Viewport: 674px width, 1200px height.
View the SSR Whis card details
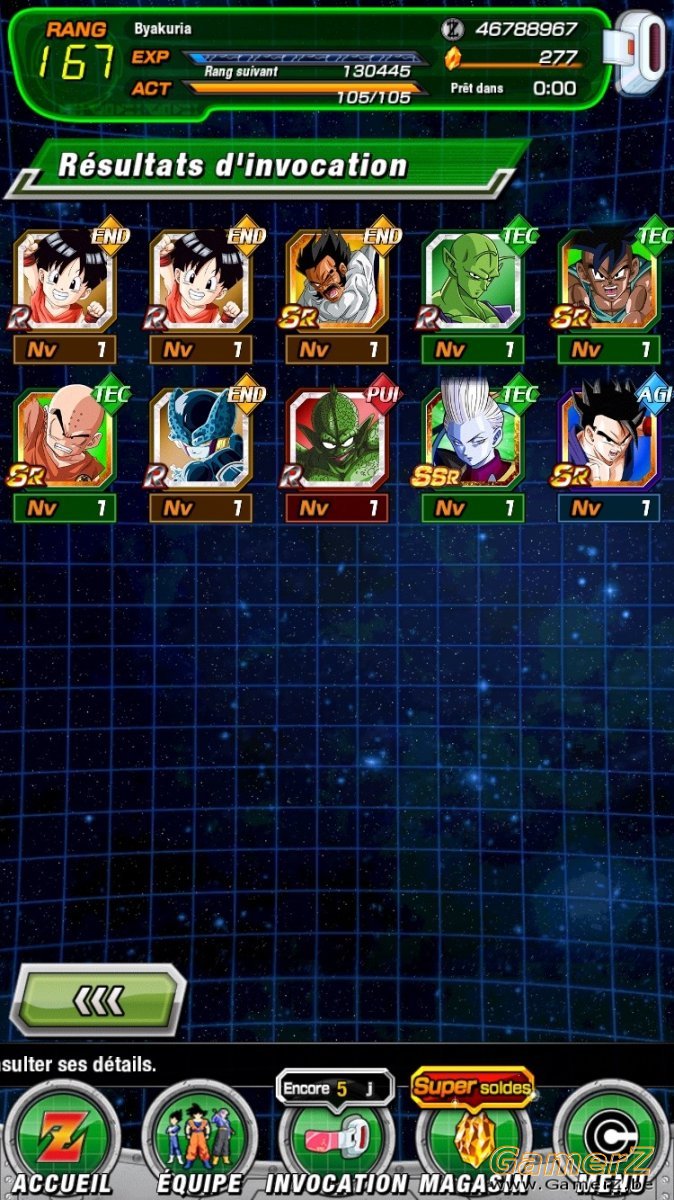[x=473, y=438]
